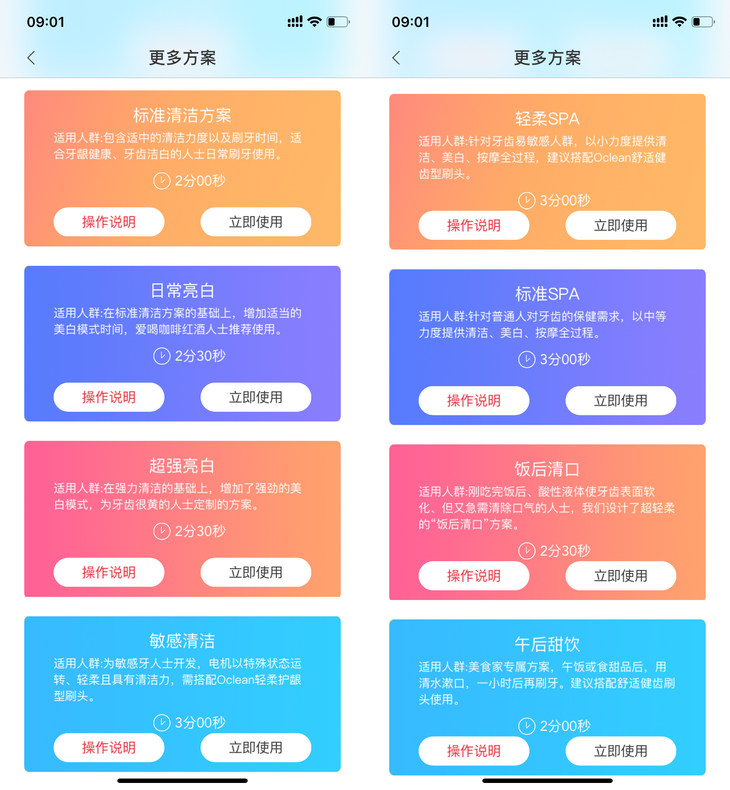Start 午后甜饮 with 立即使用

621,750
